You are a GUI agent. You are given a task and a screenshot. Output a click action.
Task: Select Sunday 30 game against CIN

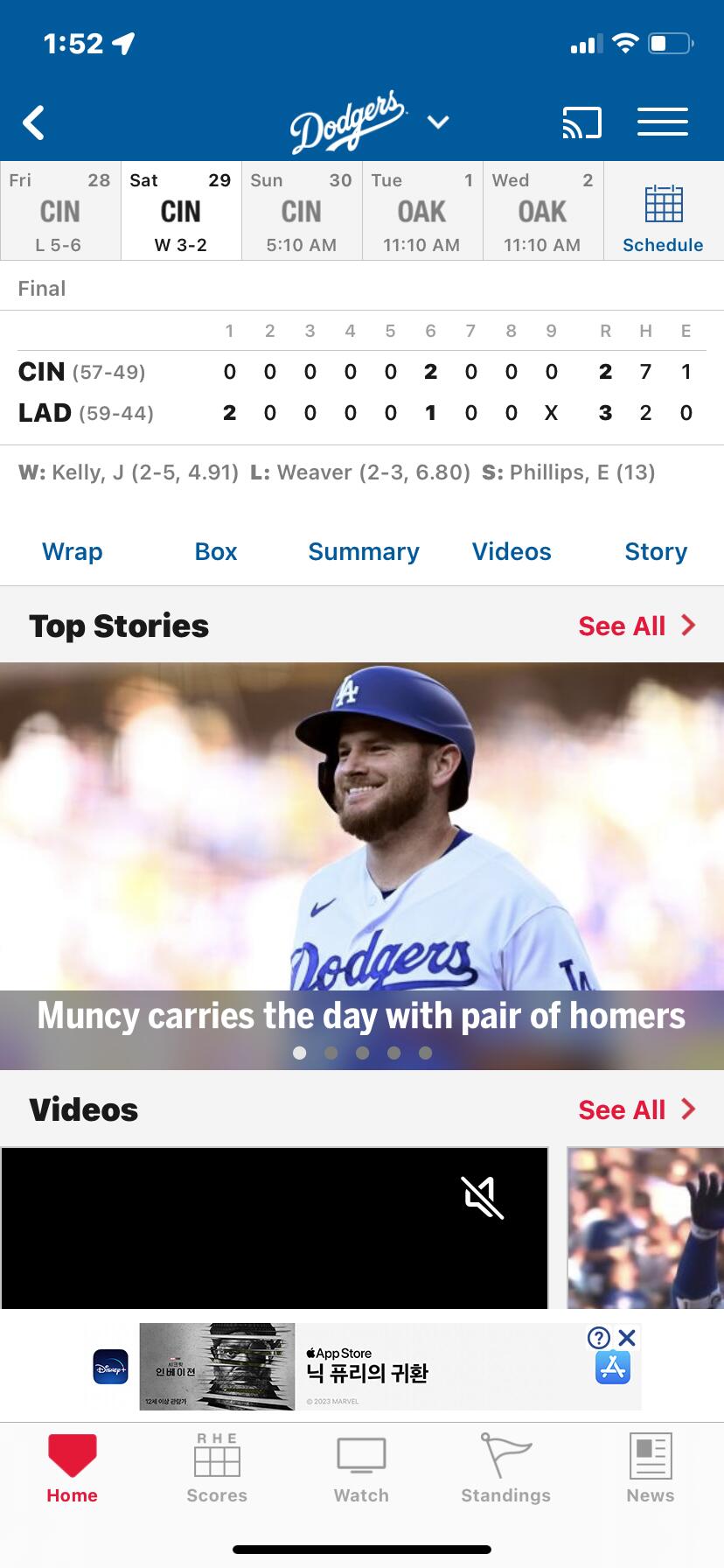click(302, 212)
